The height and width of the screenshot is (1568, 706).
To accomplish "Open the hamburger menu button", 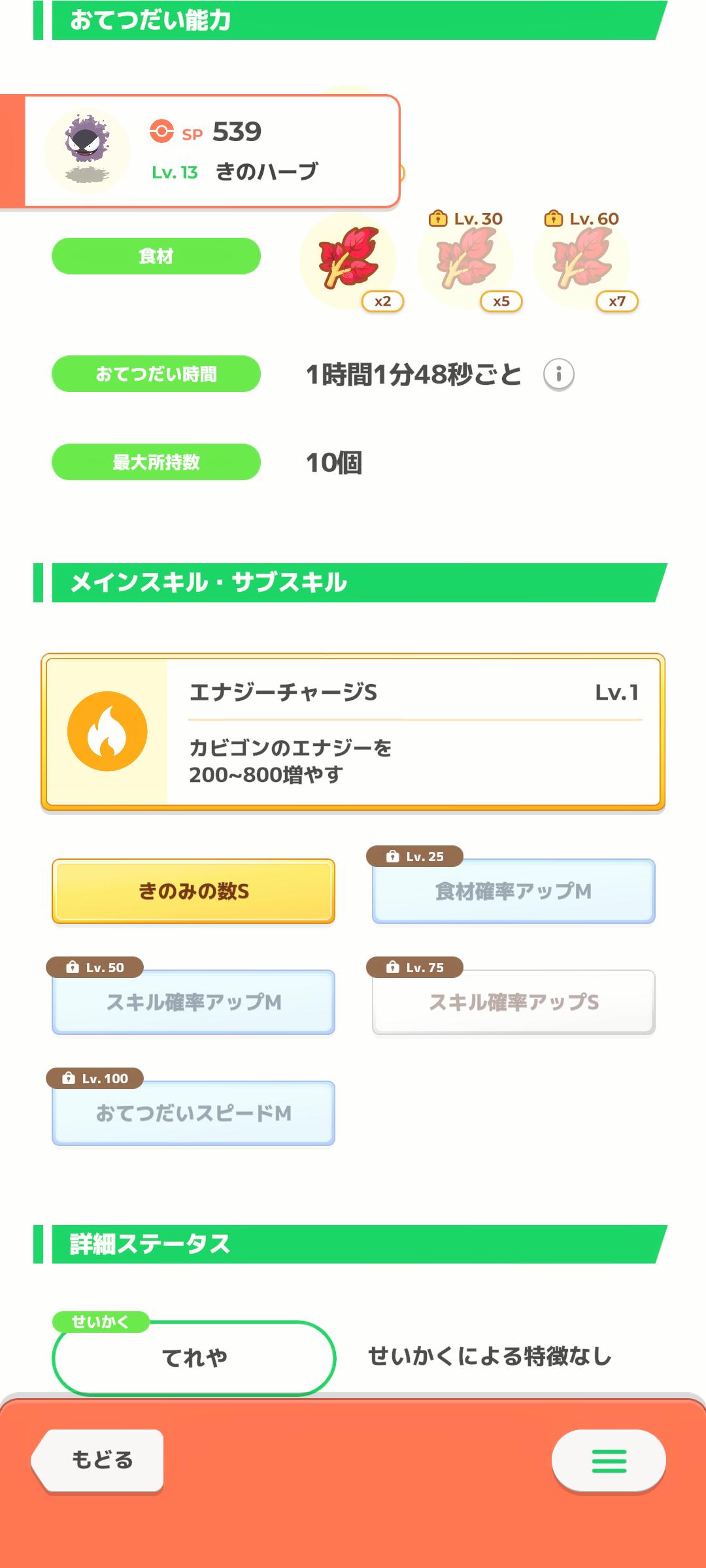I will point(609,1460).
